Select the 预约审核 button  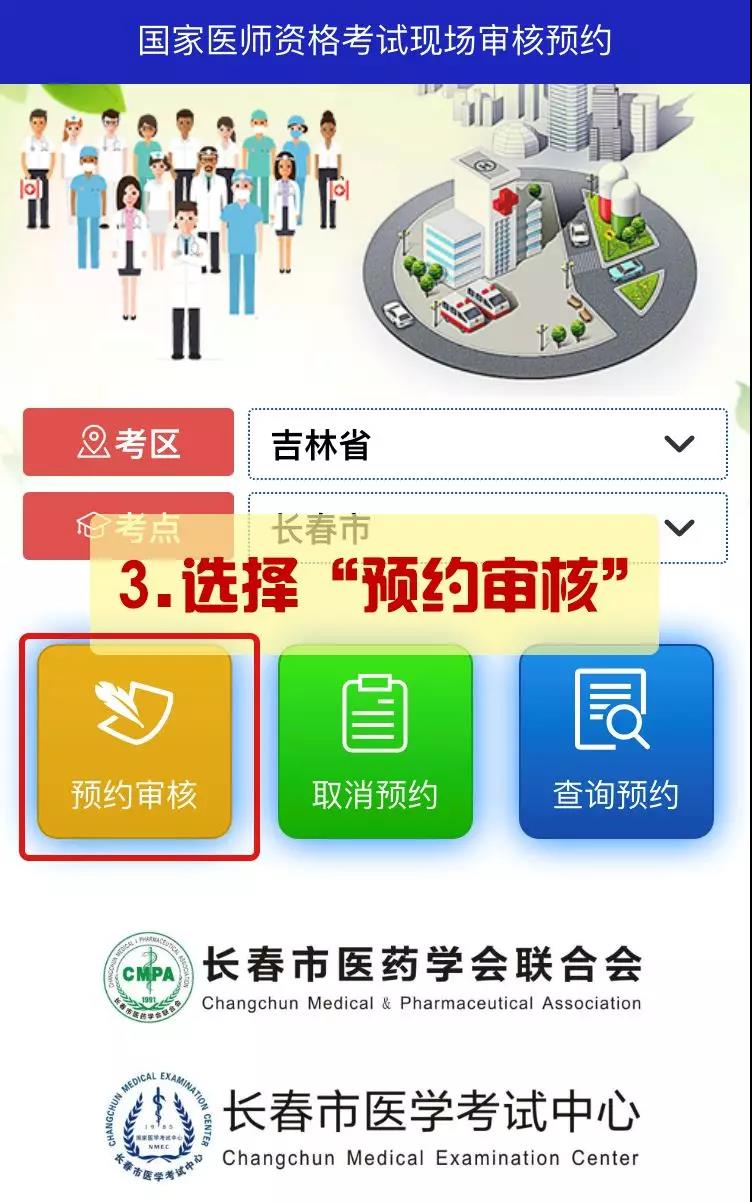coord(134,742)
